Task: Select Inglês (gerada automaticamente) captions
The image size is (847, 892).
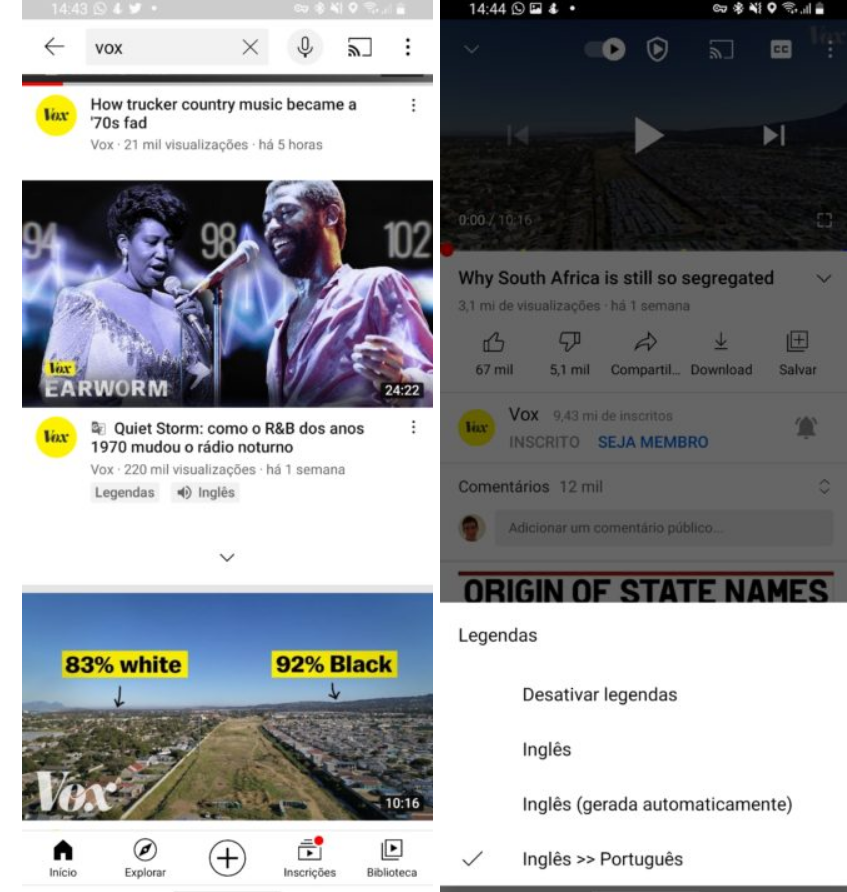Action: pos(656,804)
